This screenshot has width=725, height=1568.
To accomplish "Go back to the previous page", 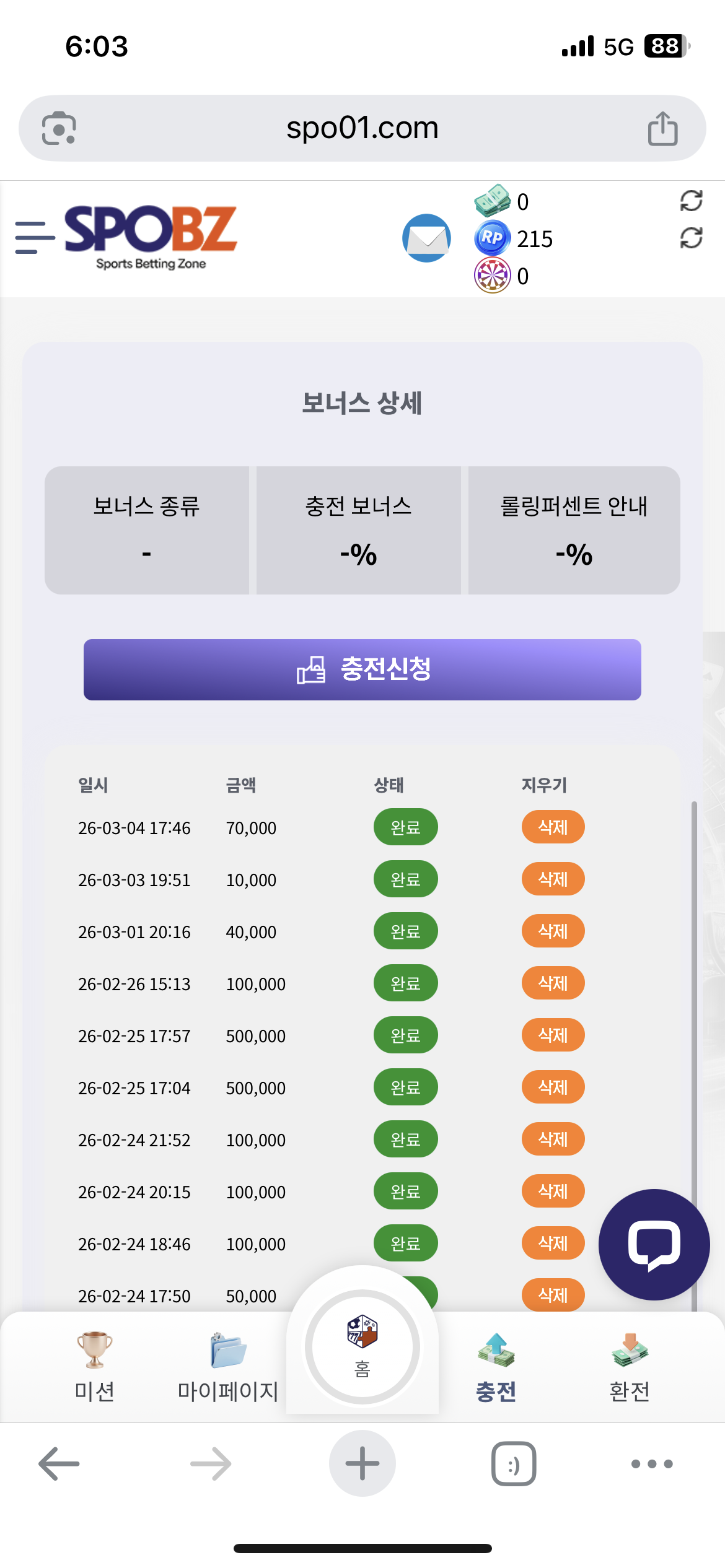I will [59, 1463].
